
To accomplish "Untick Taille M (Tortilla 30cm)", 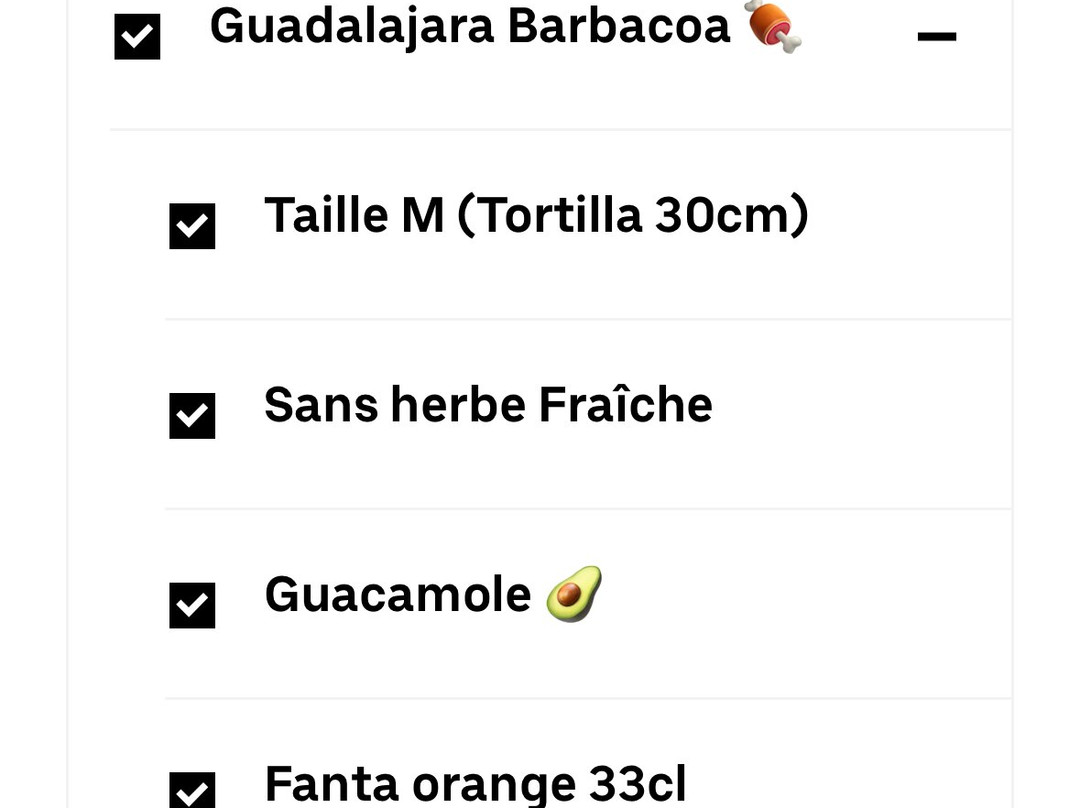I will click(192, 226).
